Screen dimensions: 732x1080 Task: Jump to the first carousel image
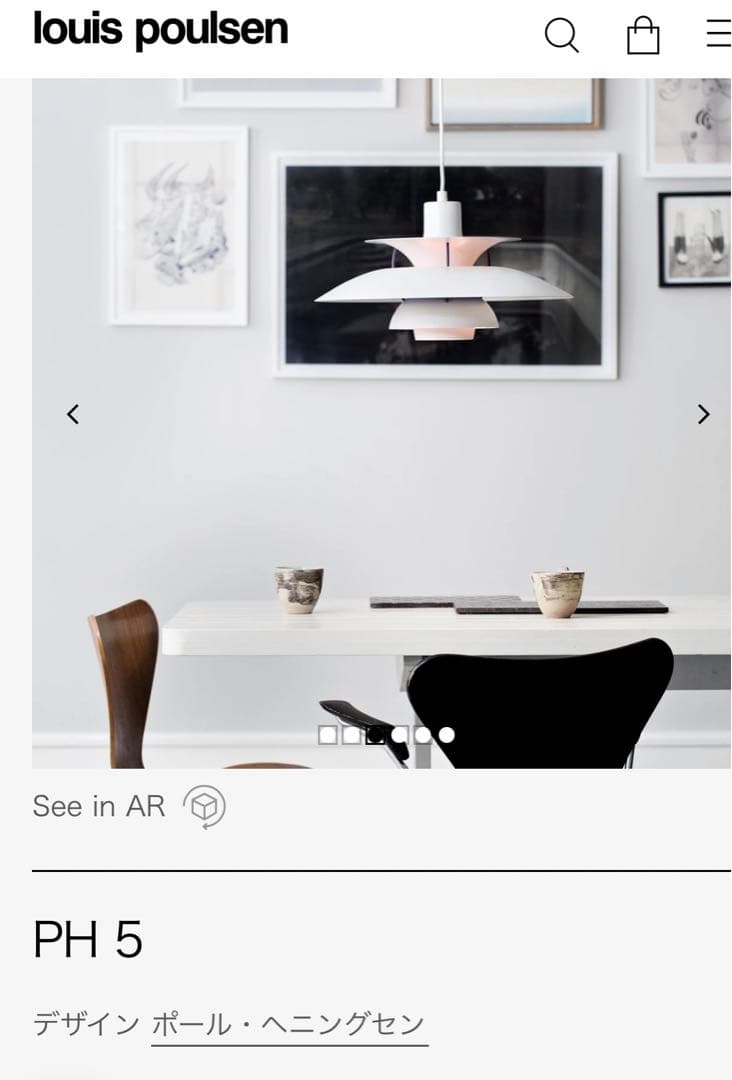pos(327,735)
